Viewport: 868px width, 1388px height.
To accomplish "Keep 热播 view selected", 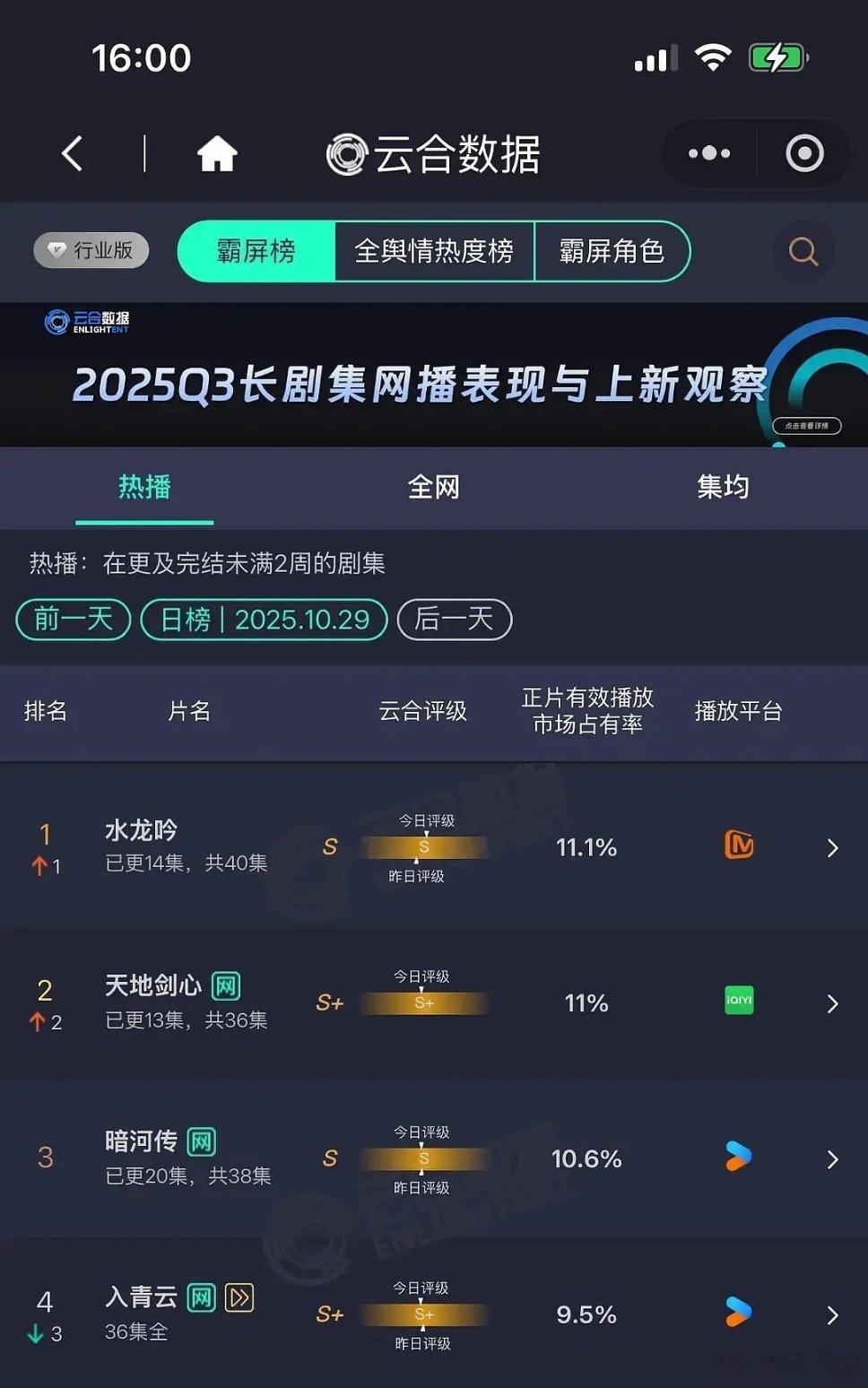I will [144, 487].
